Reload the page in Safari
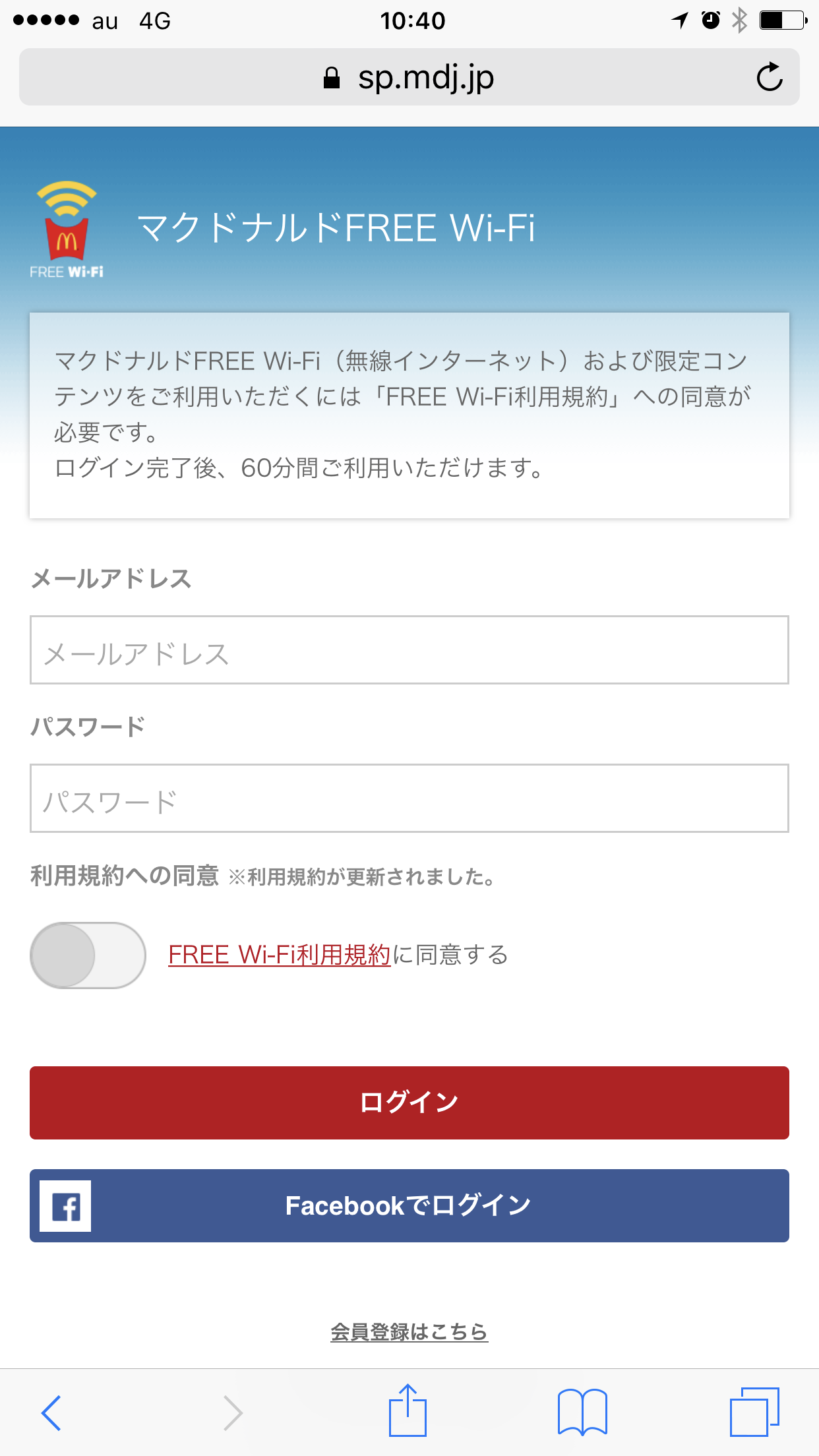819x1456 pixels. (769, 77)
